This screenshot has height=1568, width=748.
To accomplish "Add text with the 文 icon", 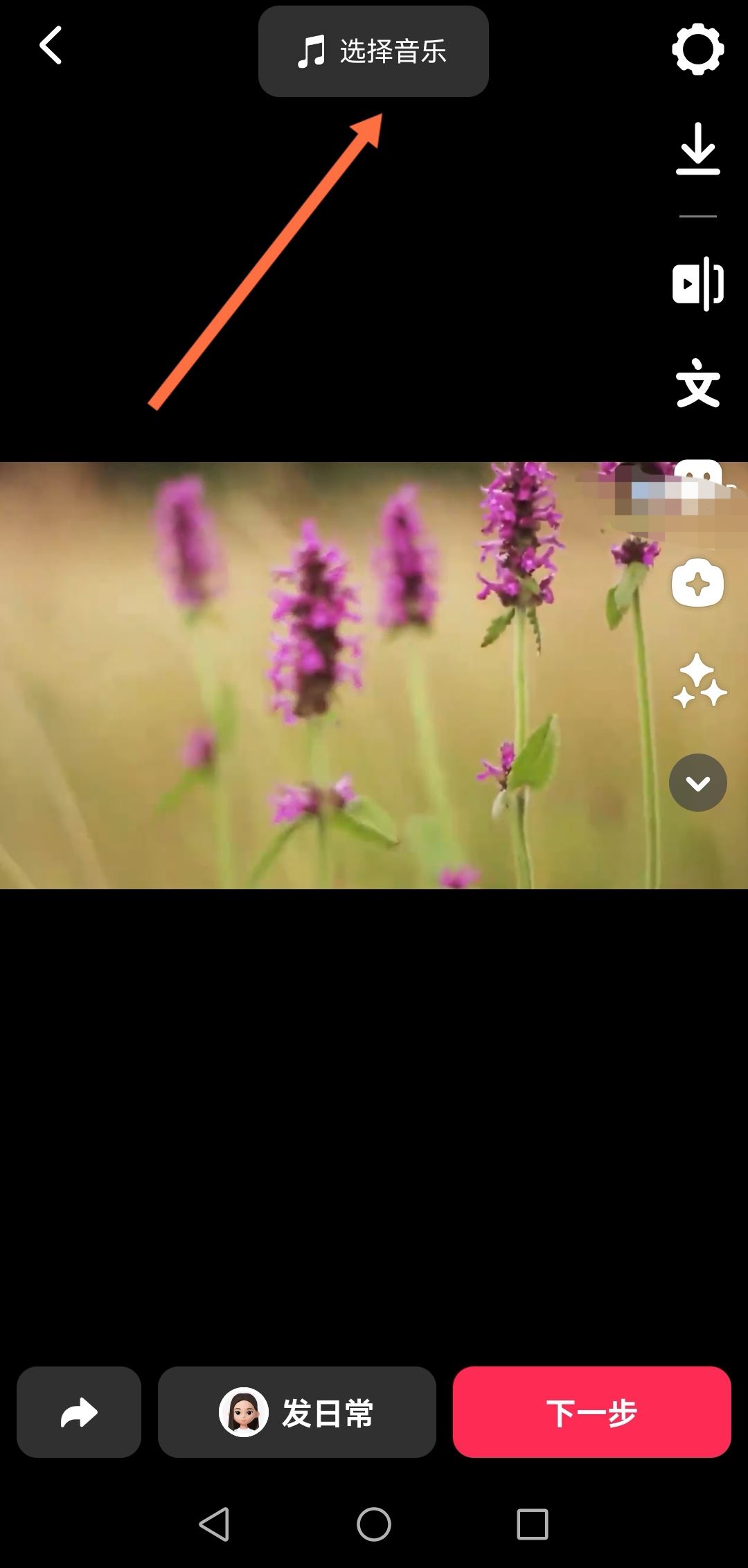I will click(x=697, y=383).
